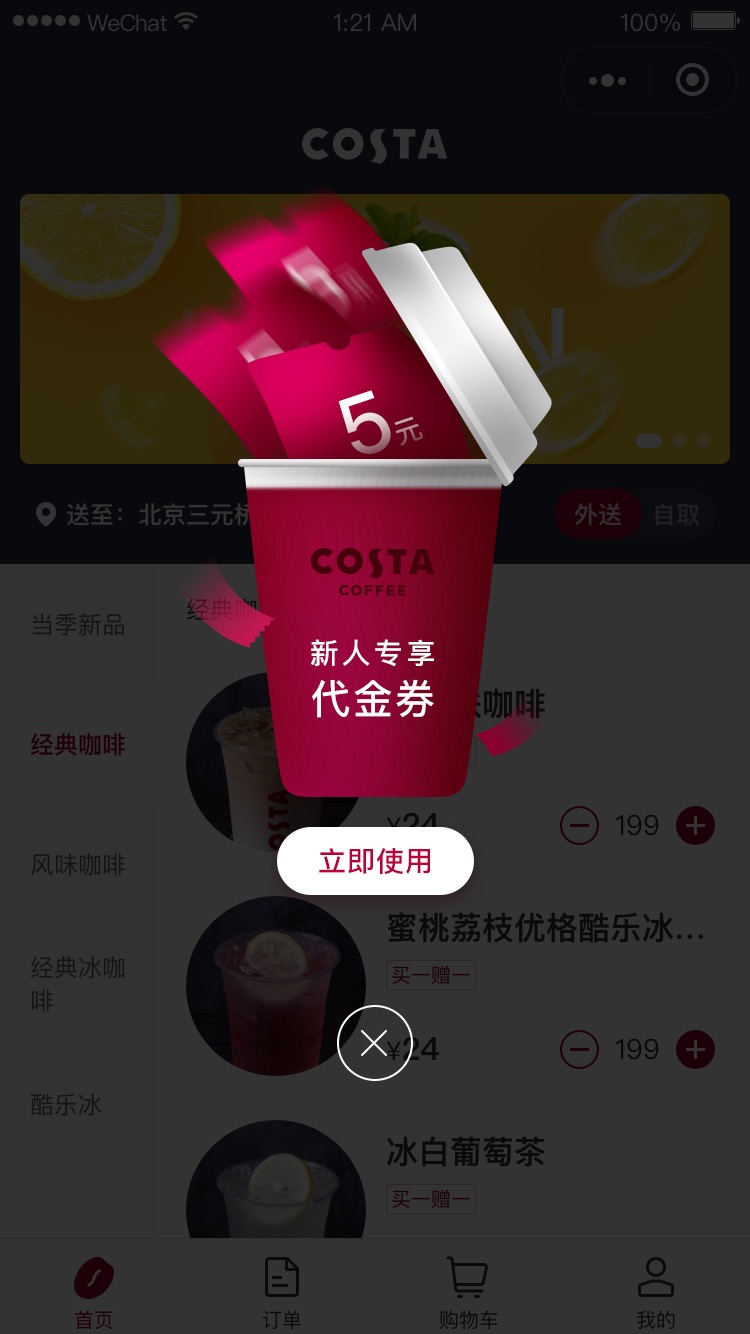Open the 购物车 tab
This screenshot has width=750, height=1334.
click(x=468, y=1294)
